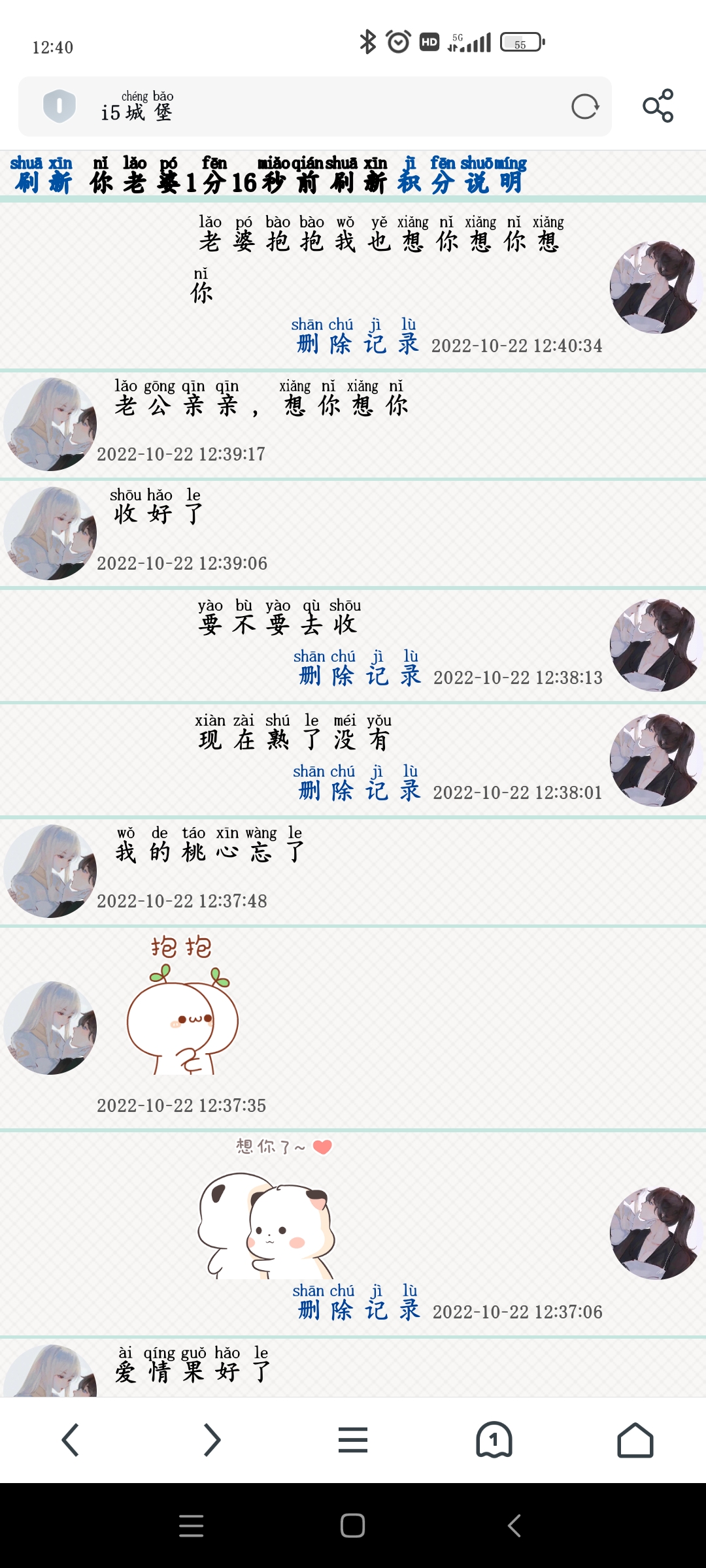
Task: Reload the page with the refresh icon
Action: [x=584, y=106]
